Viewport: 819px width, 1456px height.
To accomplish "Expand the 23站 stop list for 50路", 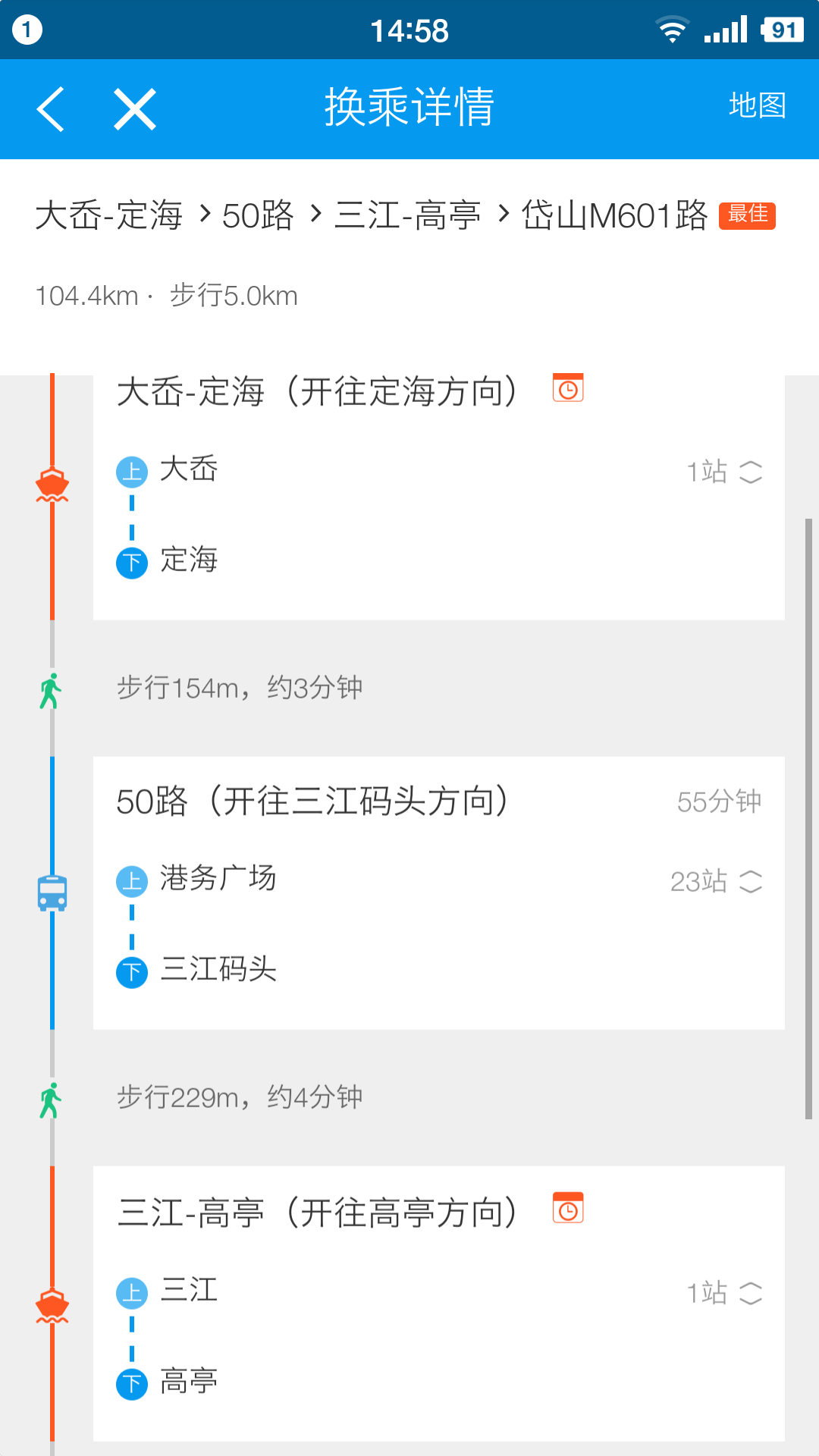I will coord(717,881).
